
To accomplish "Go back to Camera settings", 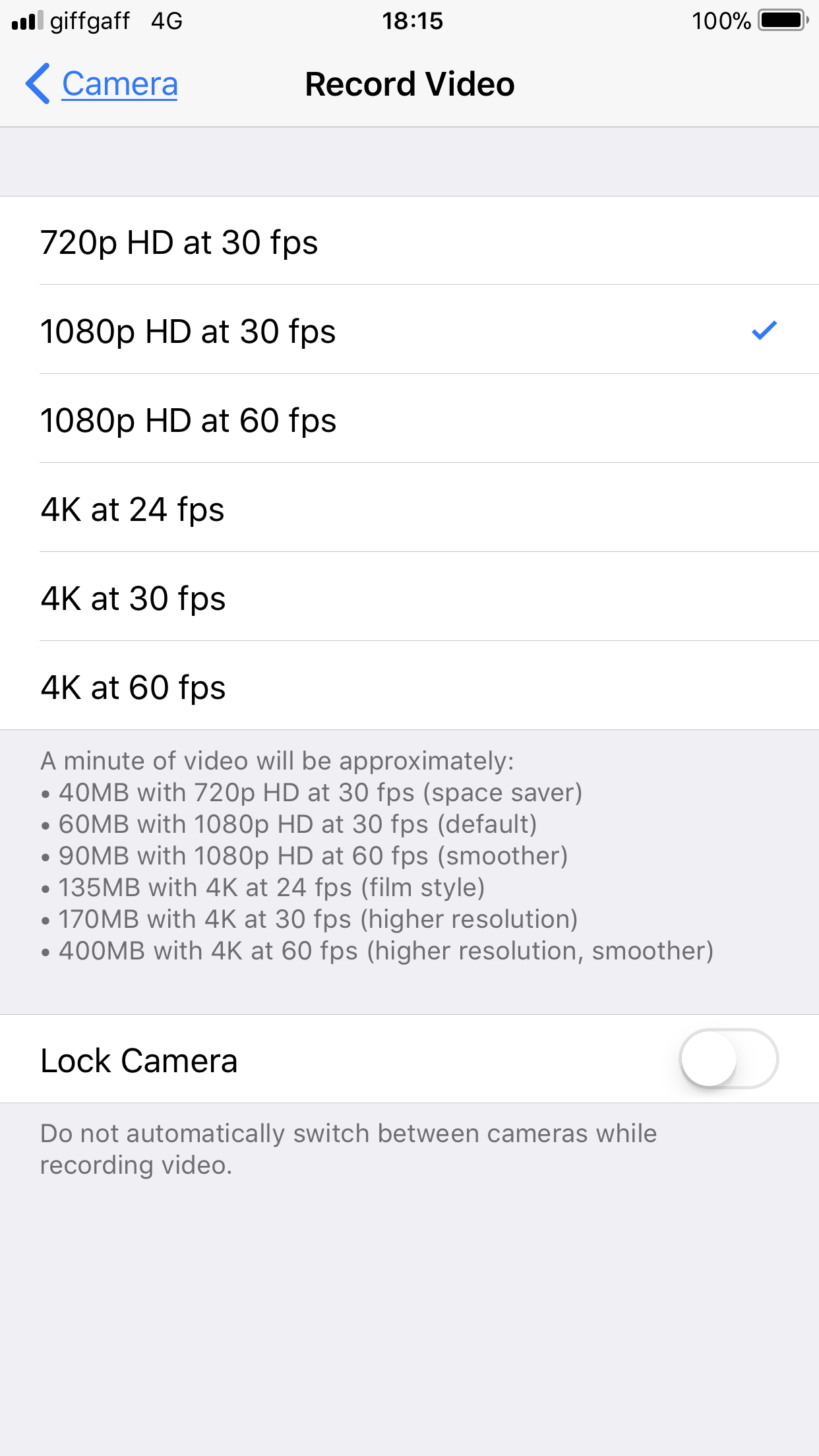I will (102, 84).
